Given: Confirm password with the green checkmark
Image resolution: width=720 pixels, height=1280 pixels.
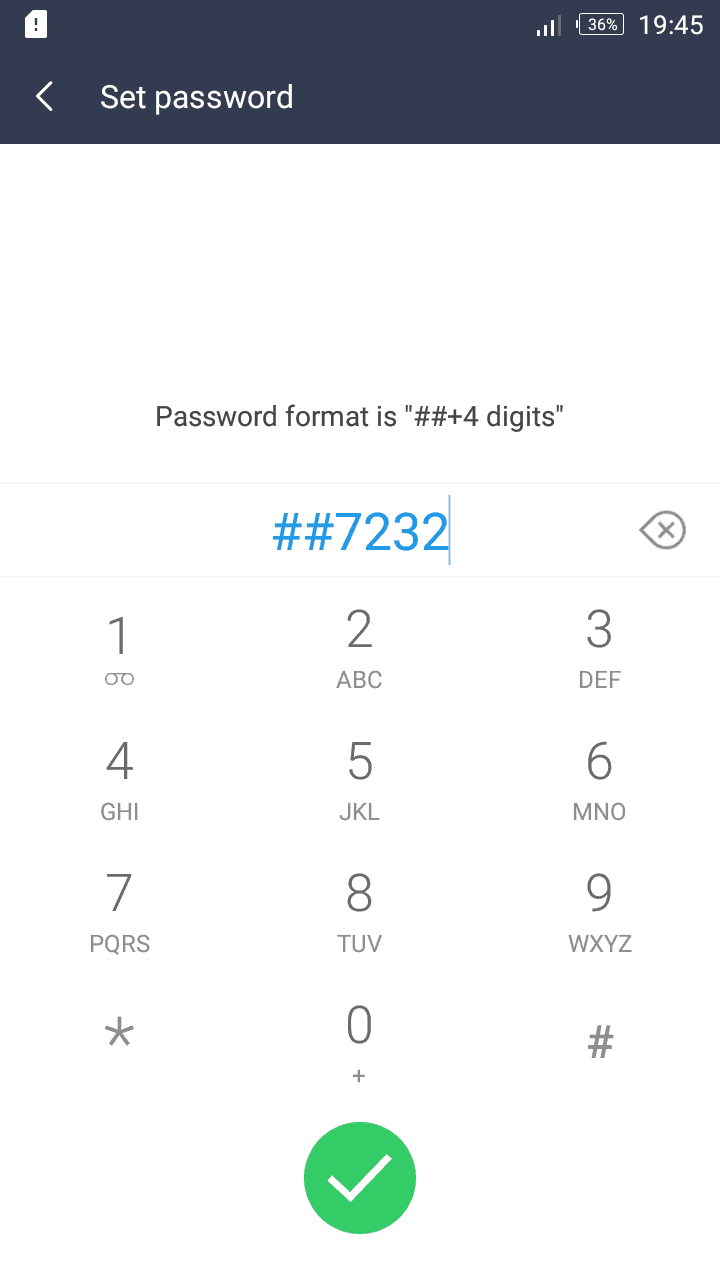Looking at the screenshot, I should click(360, 1177).
